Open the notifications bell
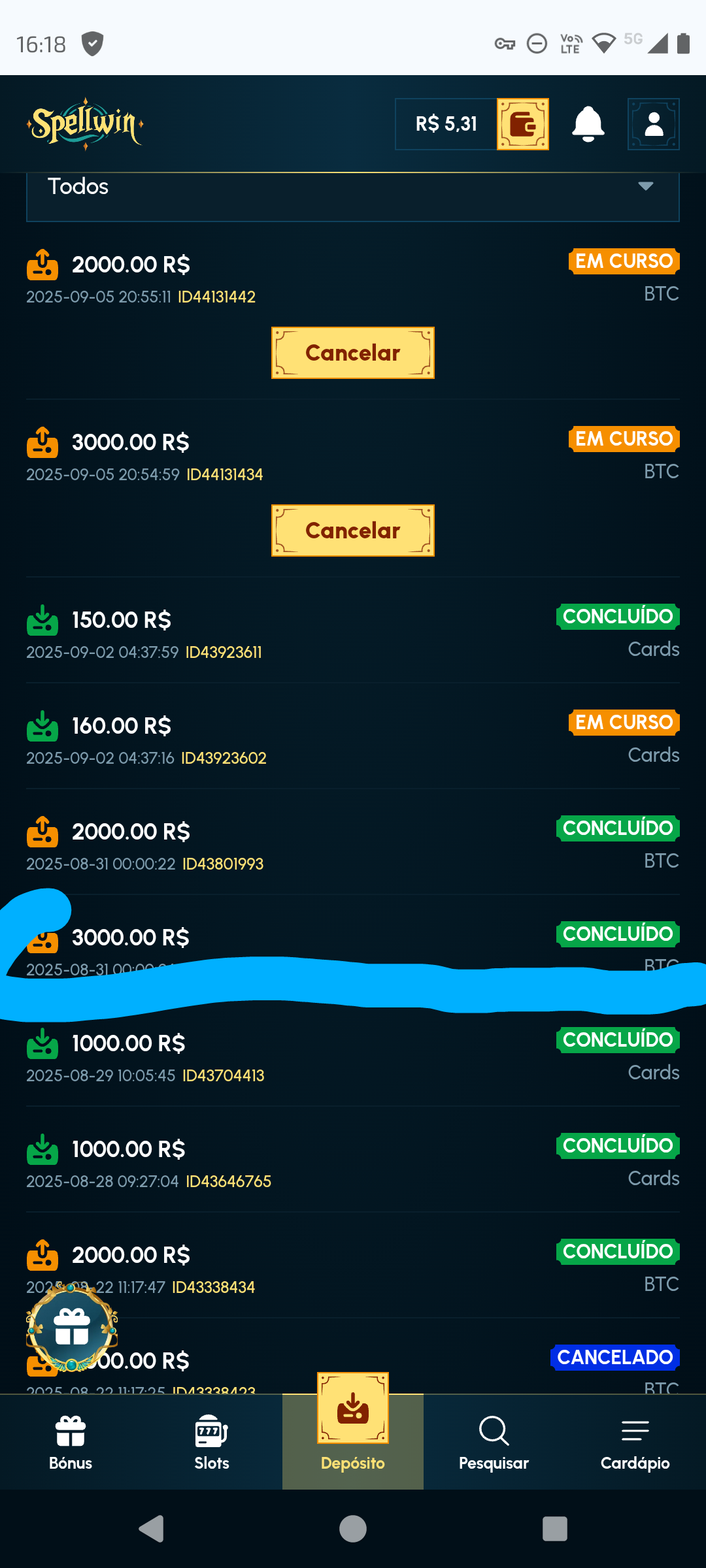This screenshot has width=706, height=1568. [588, 124]
